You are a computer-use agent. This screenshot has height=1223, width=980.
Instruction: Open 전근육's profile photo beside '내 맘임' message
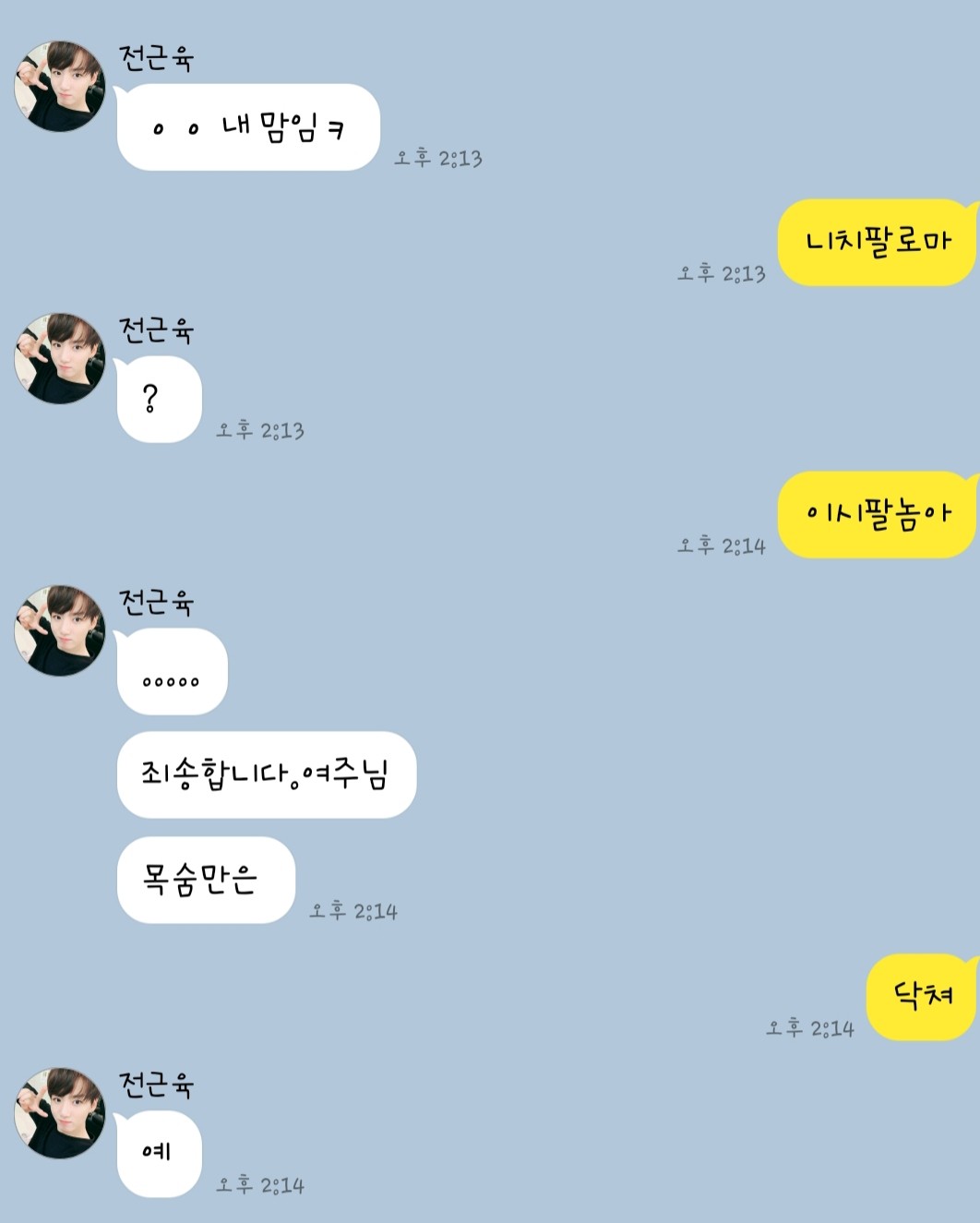coord(60,86)
